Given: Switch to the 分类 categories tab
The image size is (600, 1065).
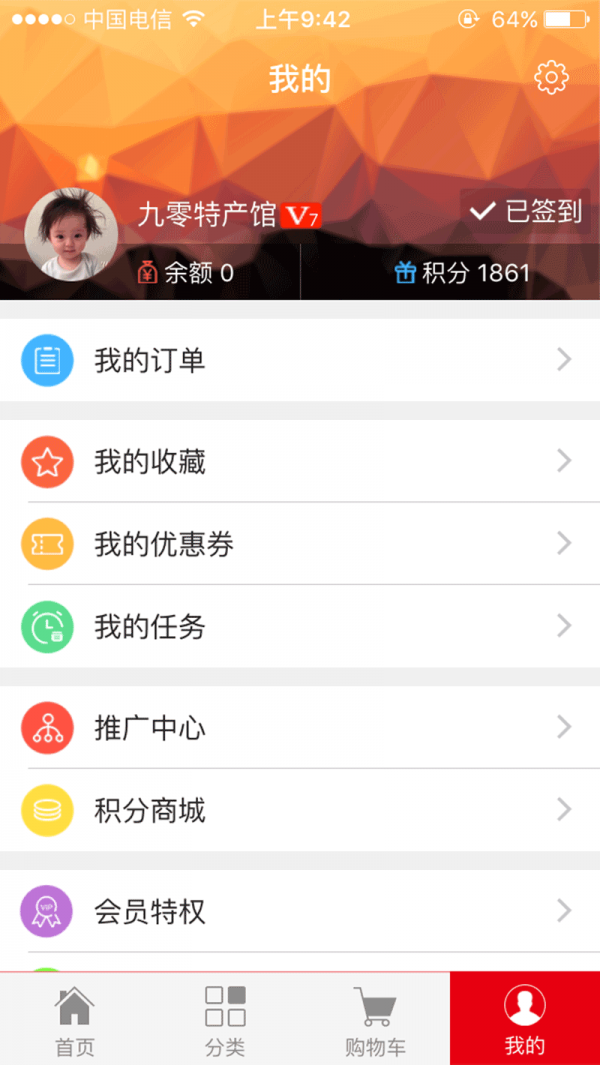Looking at the screenshot, I should click(x=225, y=1020).
